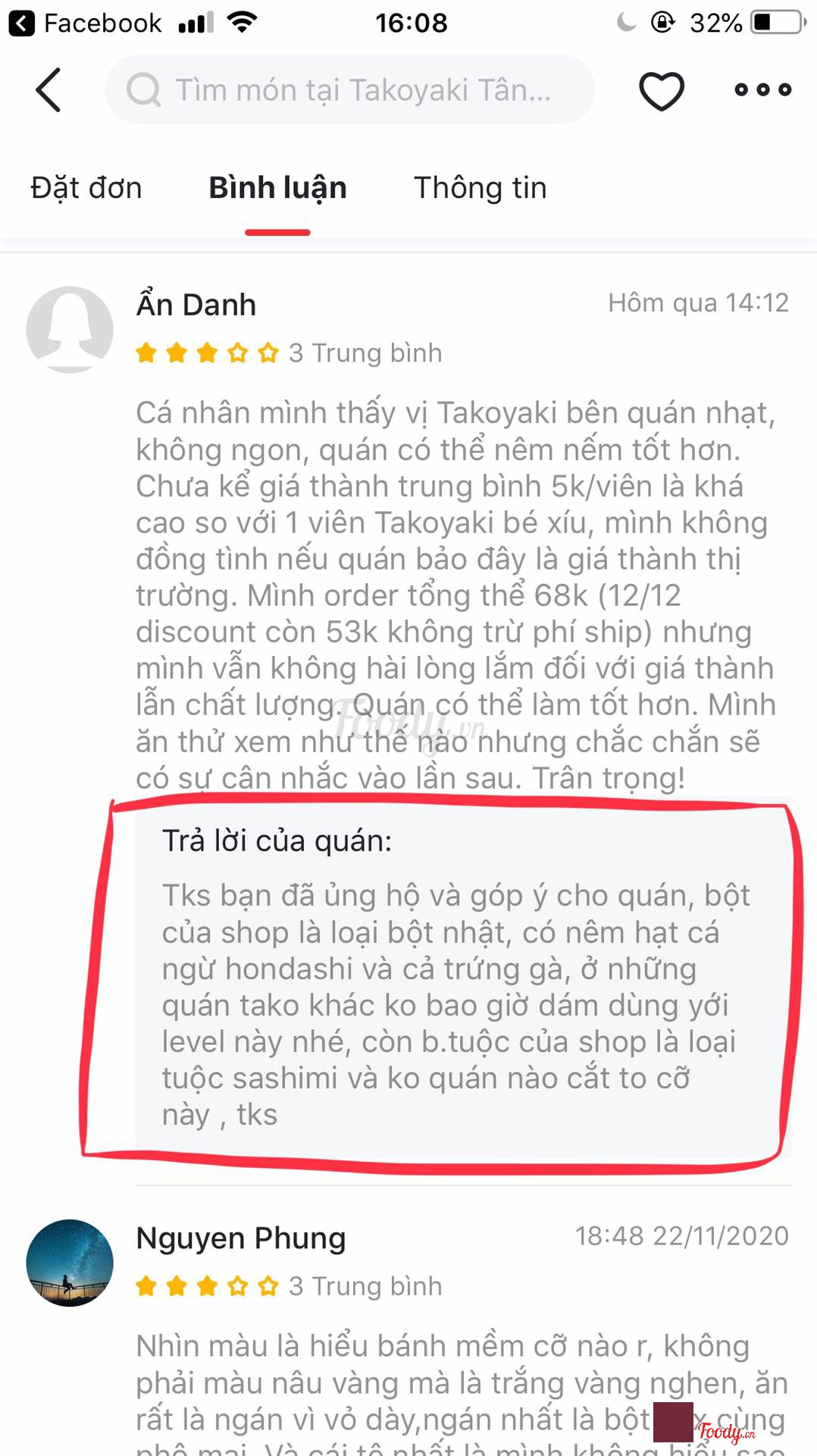Switch to the Thông tin tab

click(480, 188)
